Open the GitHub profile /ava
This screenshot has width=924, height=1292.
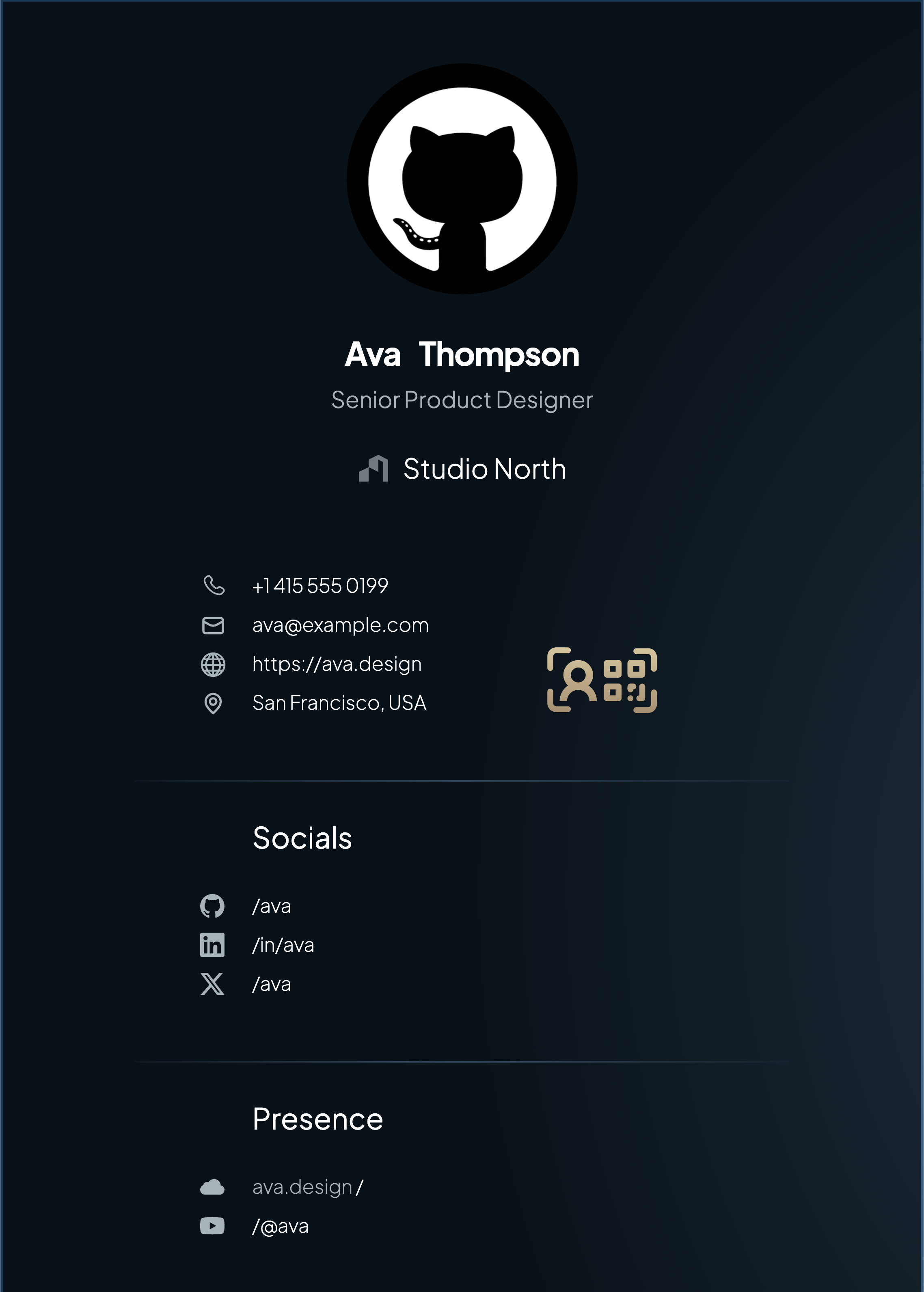click(x=272, y=906)
